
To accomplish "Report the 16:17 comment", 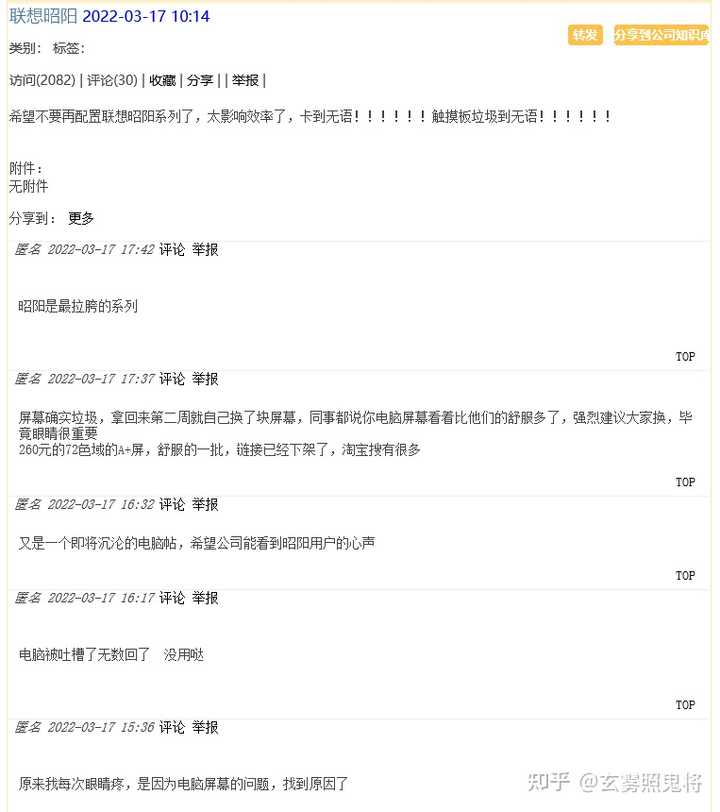I will (x=205, y=597).
